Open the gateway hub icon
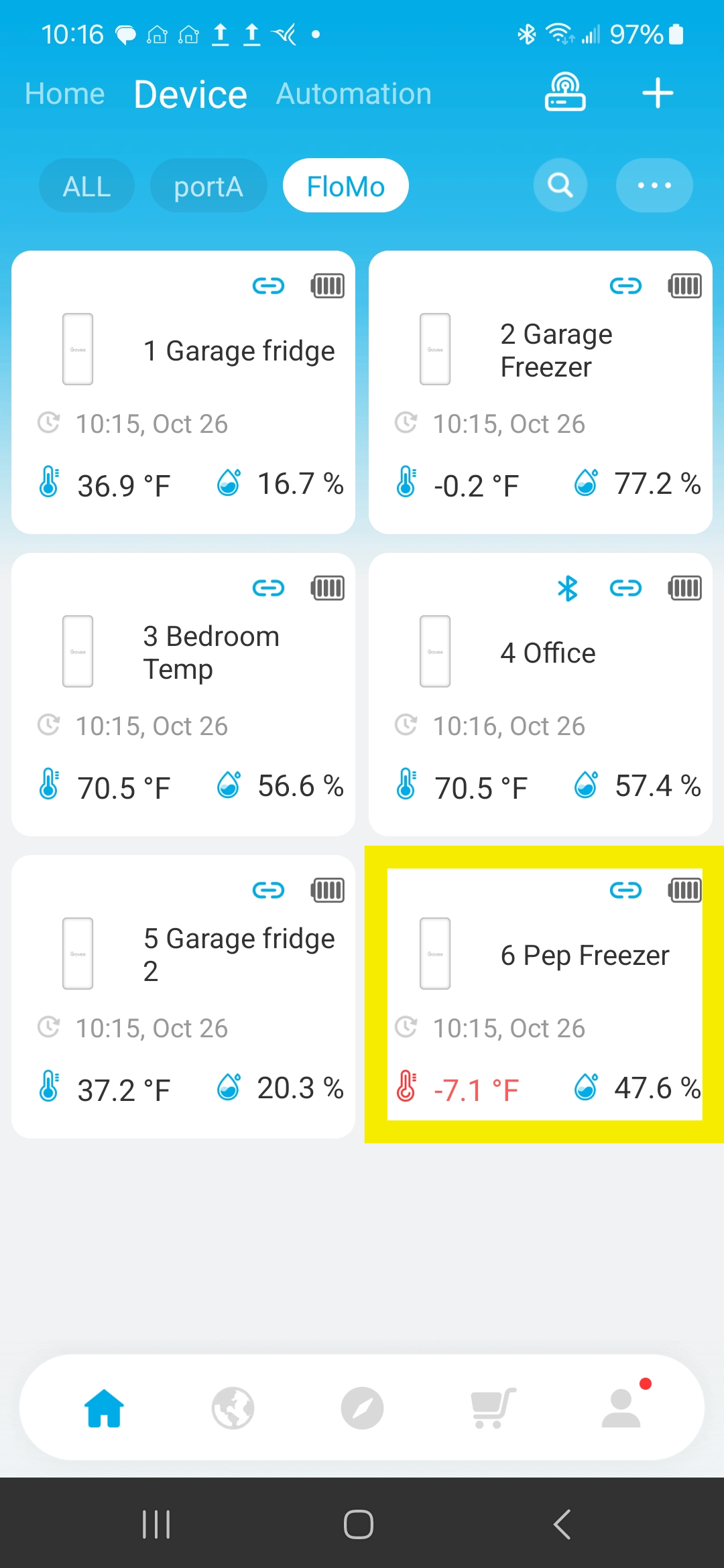 click(565, 92)
